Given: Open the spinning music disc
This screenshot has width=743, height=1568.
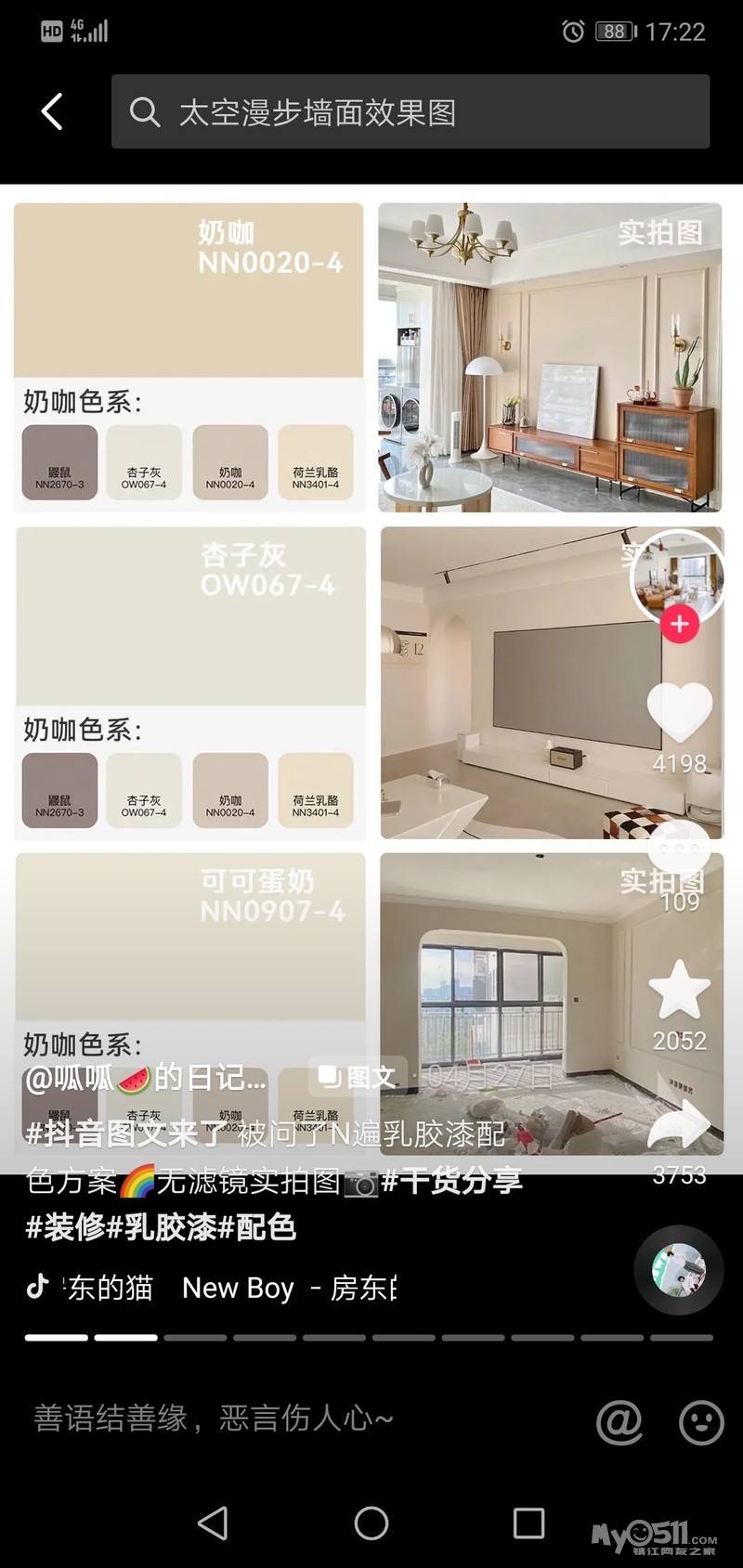Looking at the screenshot, I should pyautogui.click(x=679, y=1270).
